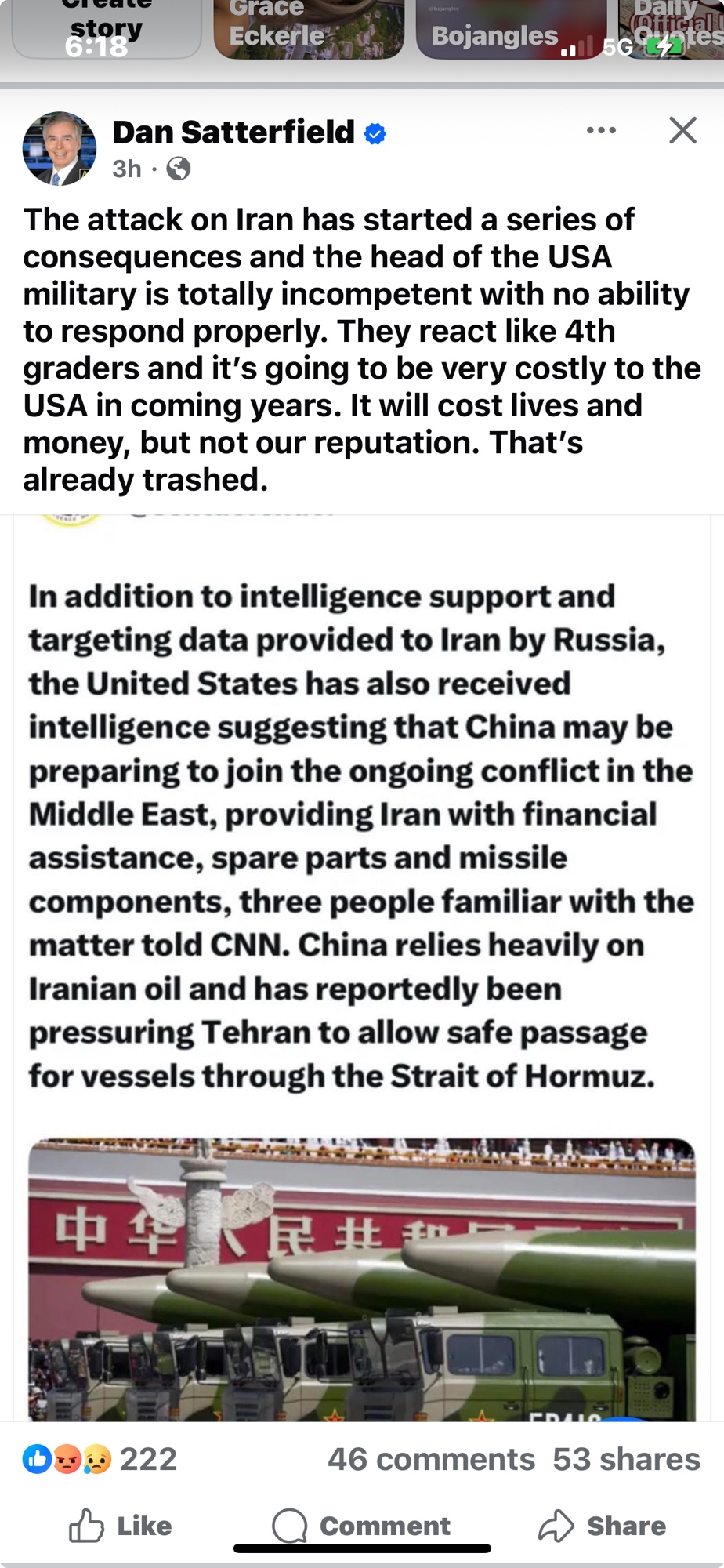The height and width of the screenshot is (1568, 724).
Task: Open Dan Satterfield's profile picture
Action: pyautogui.click(x=60, y=149)
